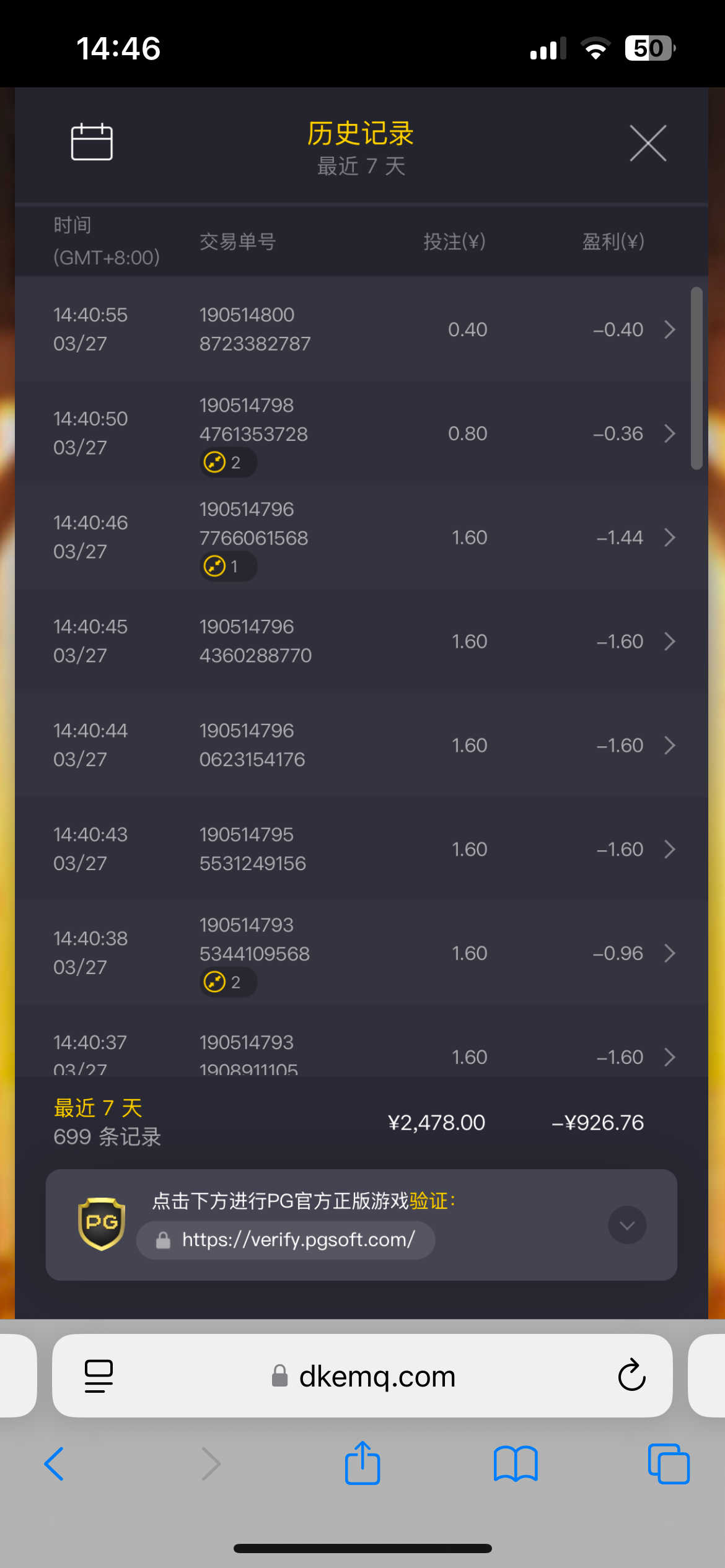Open Safari bookmarks

point(516,1464)
